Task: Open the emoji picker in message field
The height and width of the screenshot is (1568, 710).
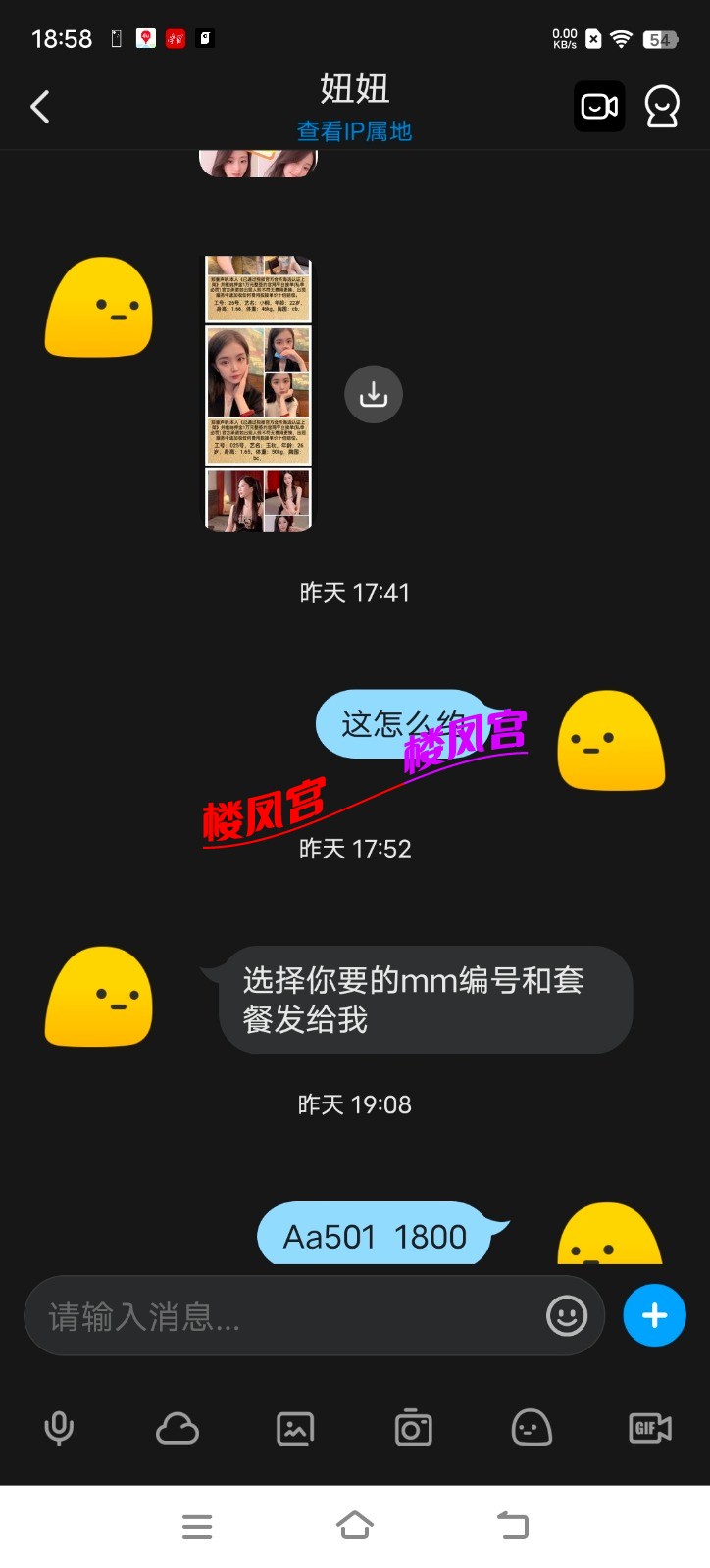Action: [567, 1316]
